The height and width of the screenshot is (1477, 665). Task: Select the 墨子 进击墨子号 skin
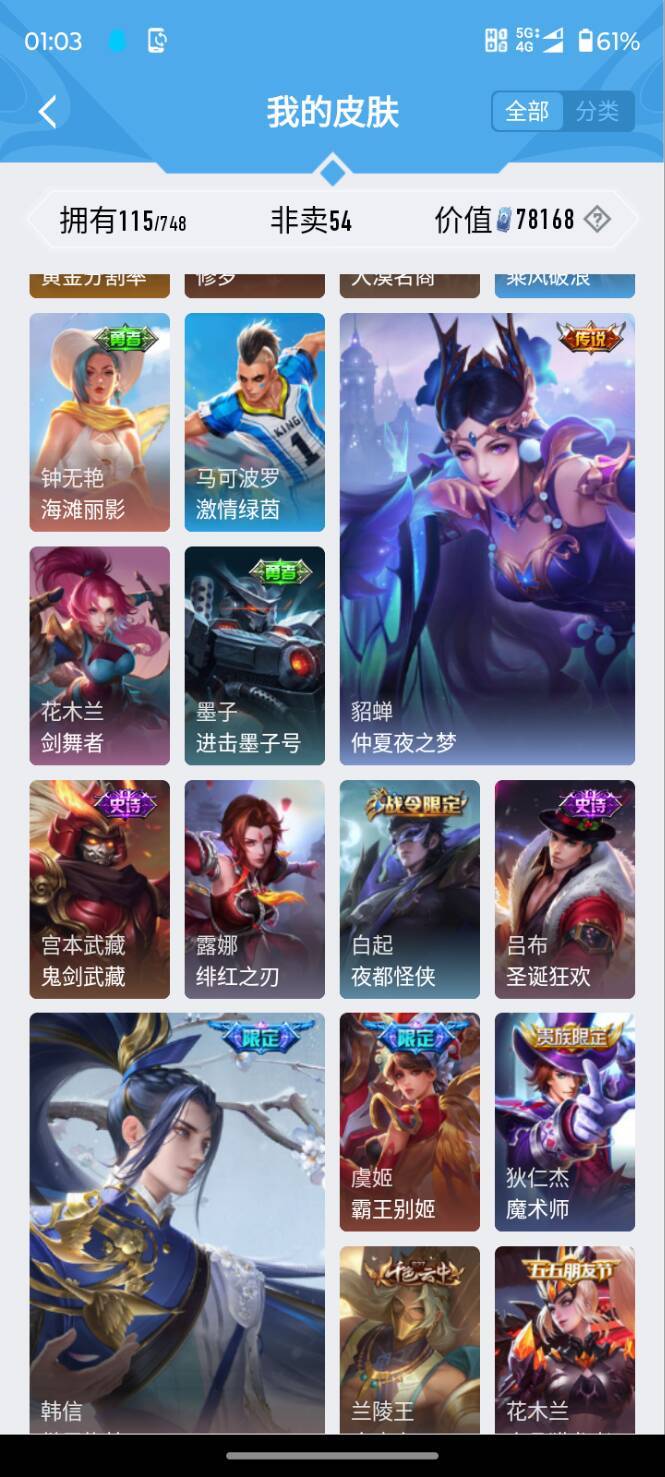pos(254,654)
